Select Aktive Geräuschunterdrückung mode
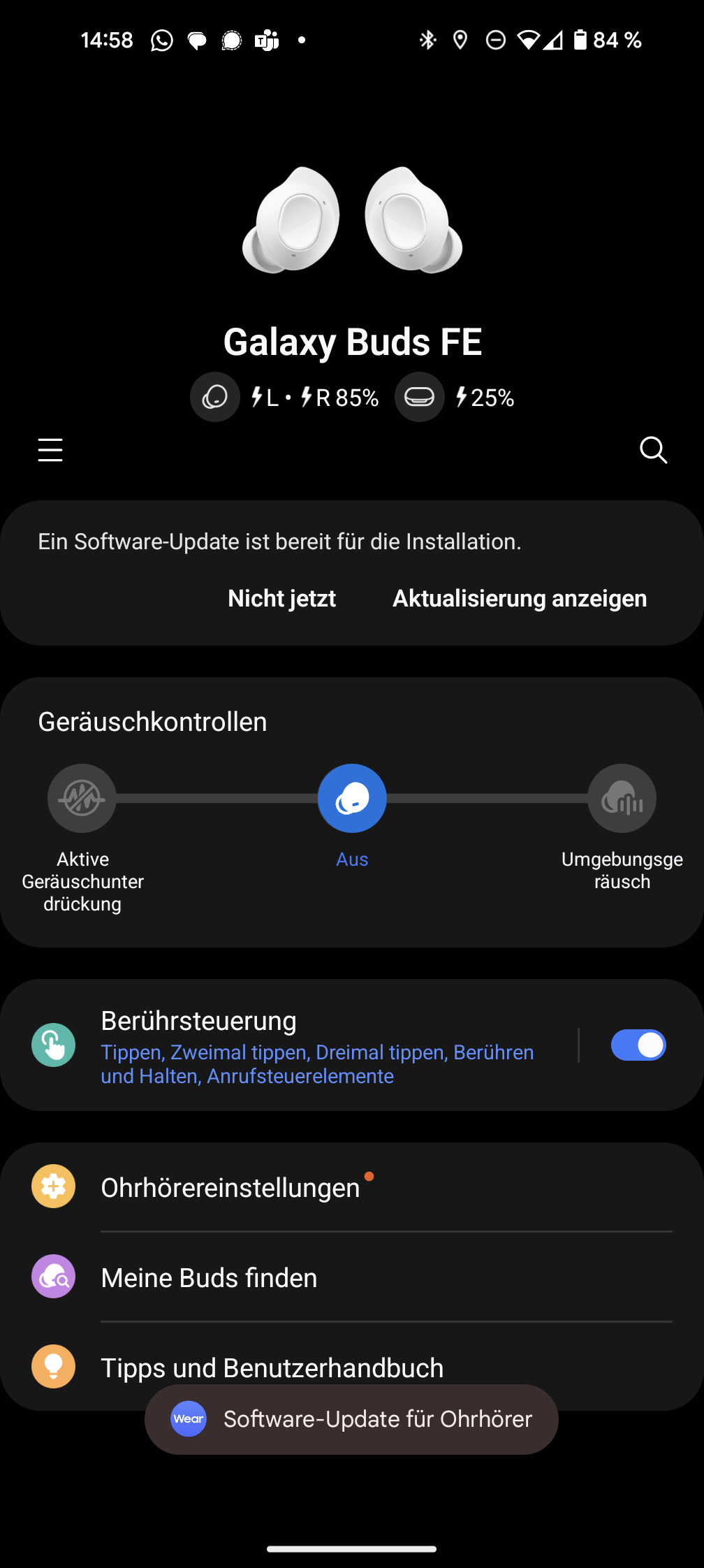The width and height of the screenshot is (704, 1568). click(x=82, y=799)
